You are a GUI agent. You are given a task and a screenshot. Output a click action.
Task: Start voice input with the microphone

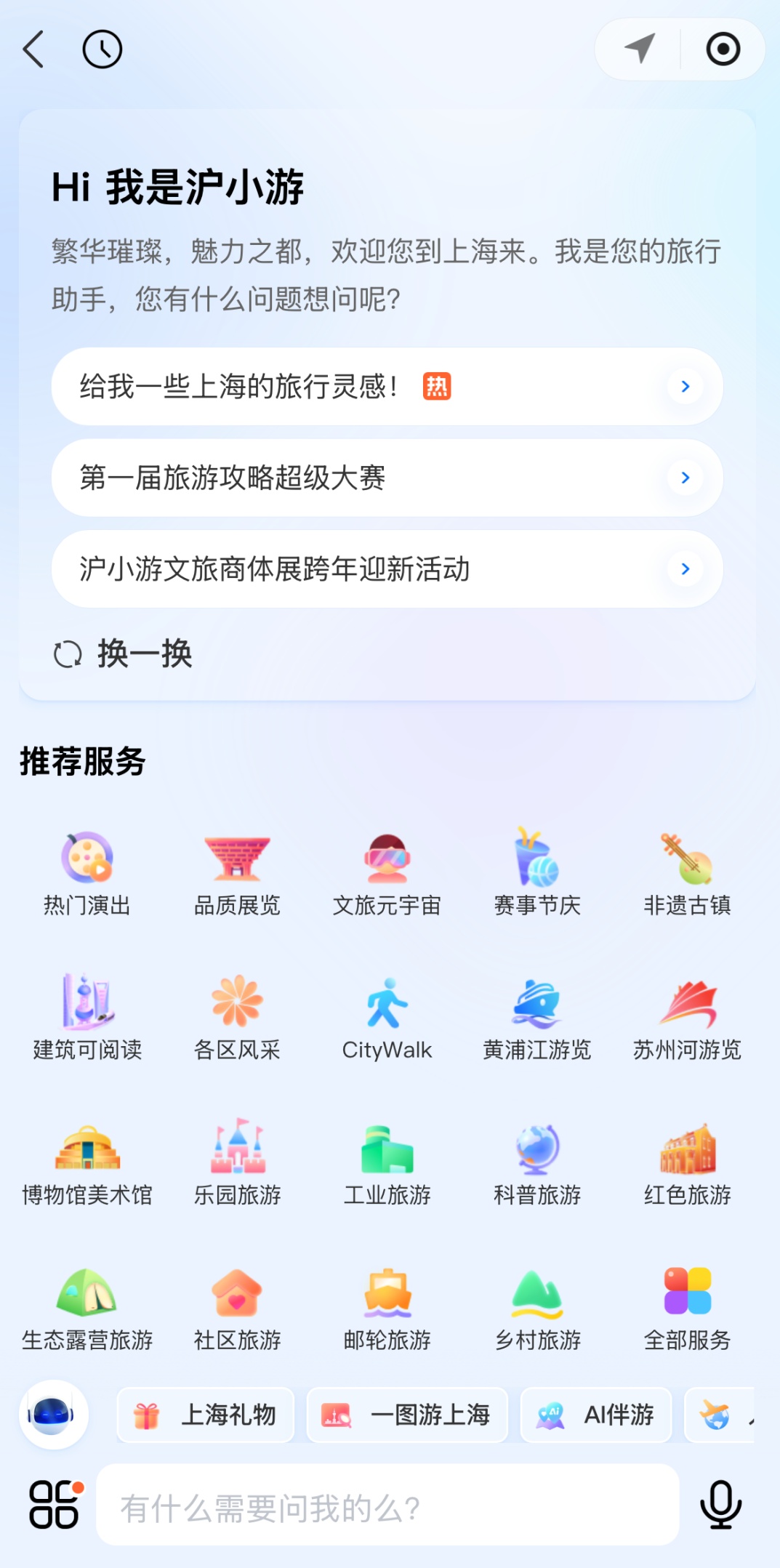[720, 1505]
